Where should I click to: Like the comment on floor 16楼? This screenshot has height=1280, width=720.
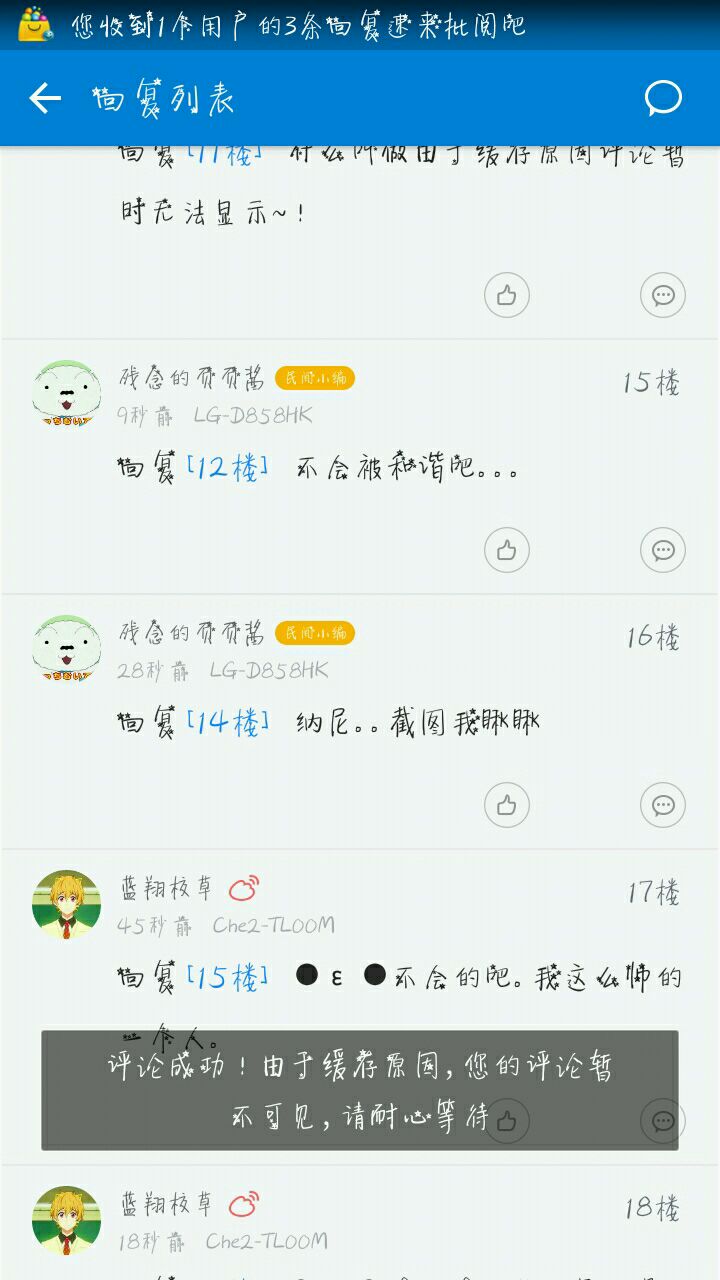coord(507,805)
